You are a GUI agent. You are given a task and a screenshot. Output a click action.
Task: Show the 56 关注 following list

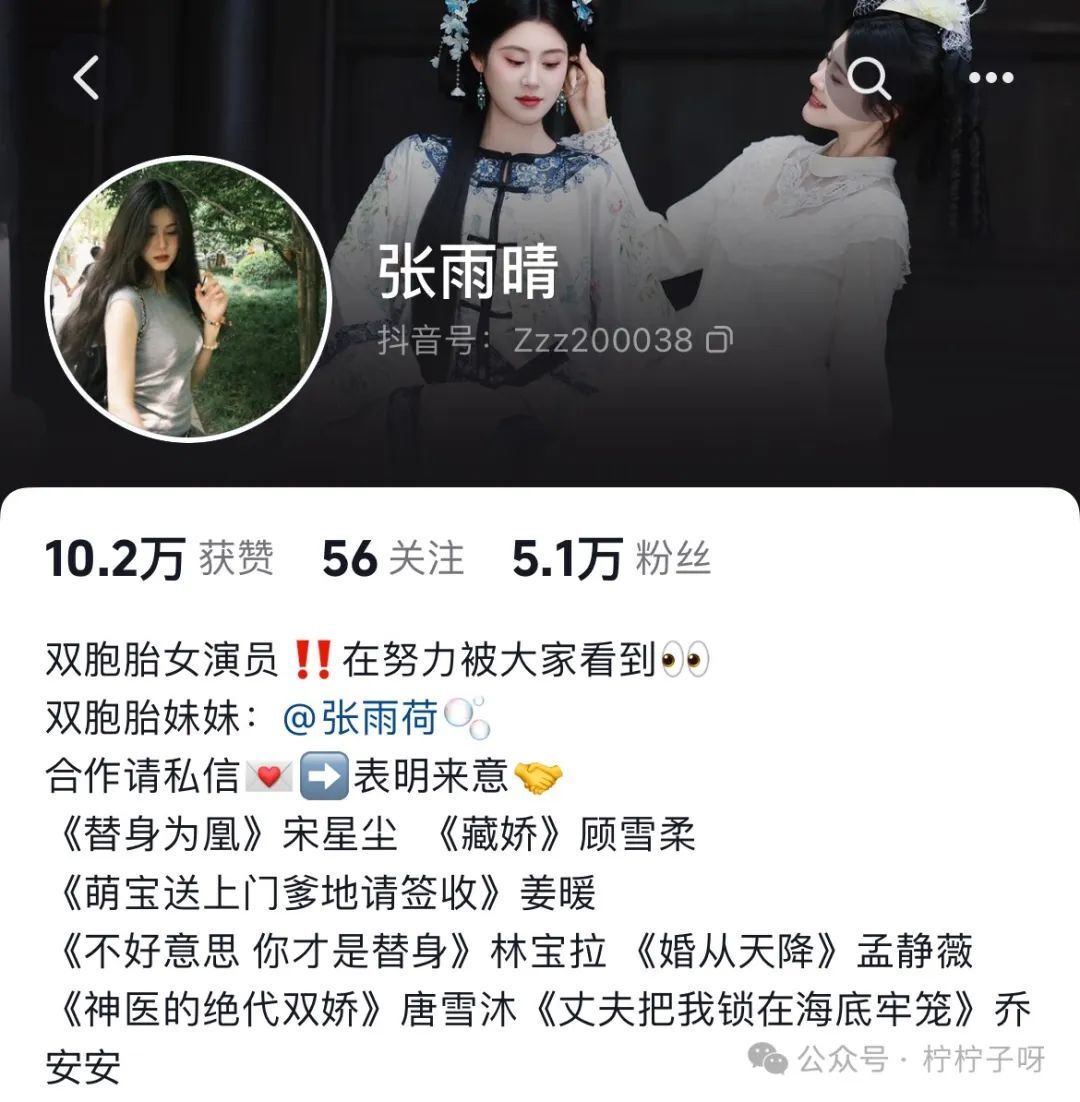point(393,558)
